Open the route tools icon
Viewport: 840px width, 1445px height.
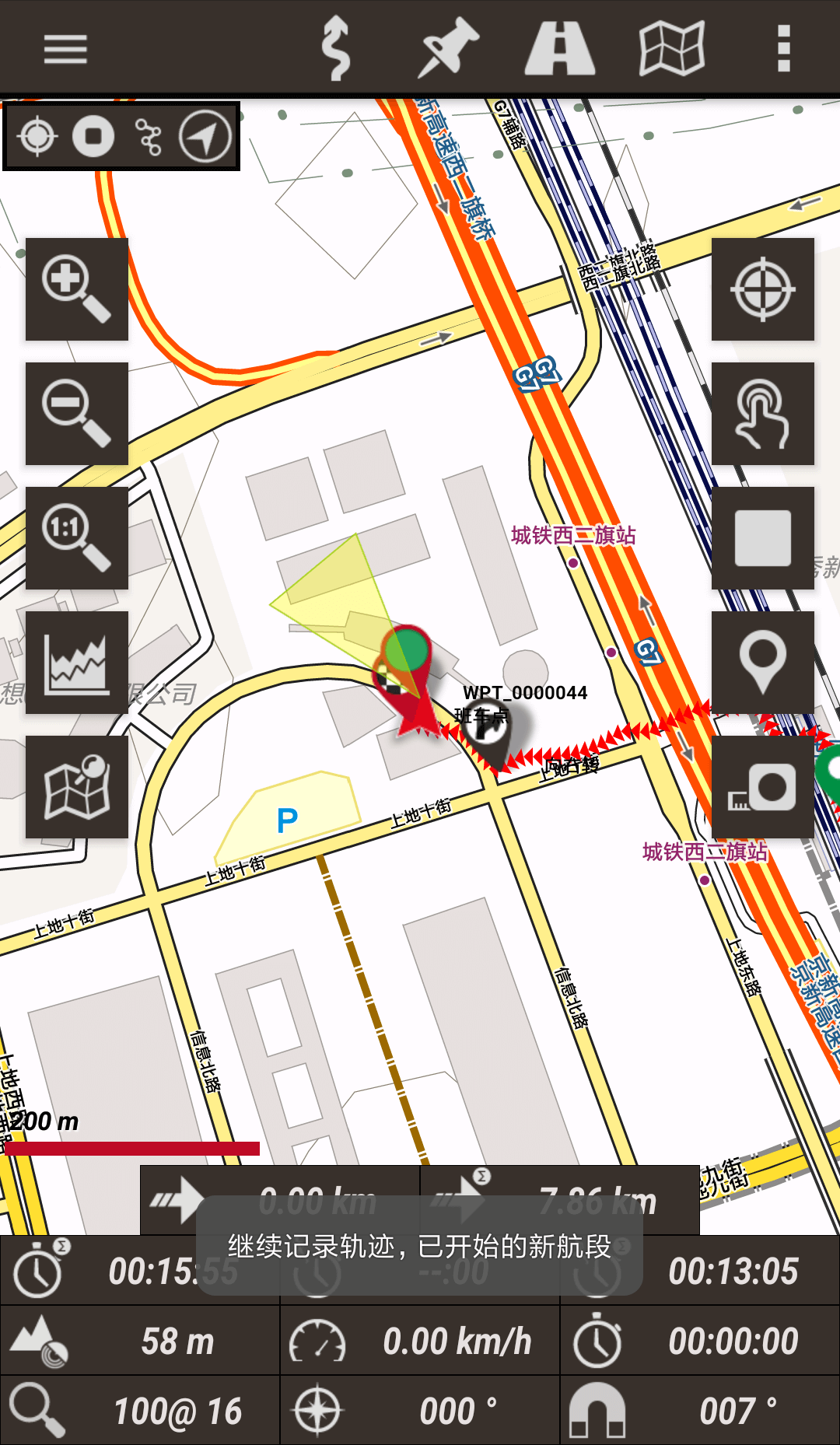pos(336,50)
